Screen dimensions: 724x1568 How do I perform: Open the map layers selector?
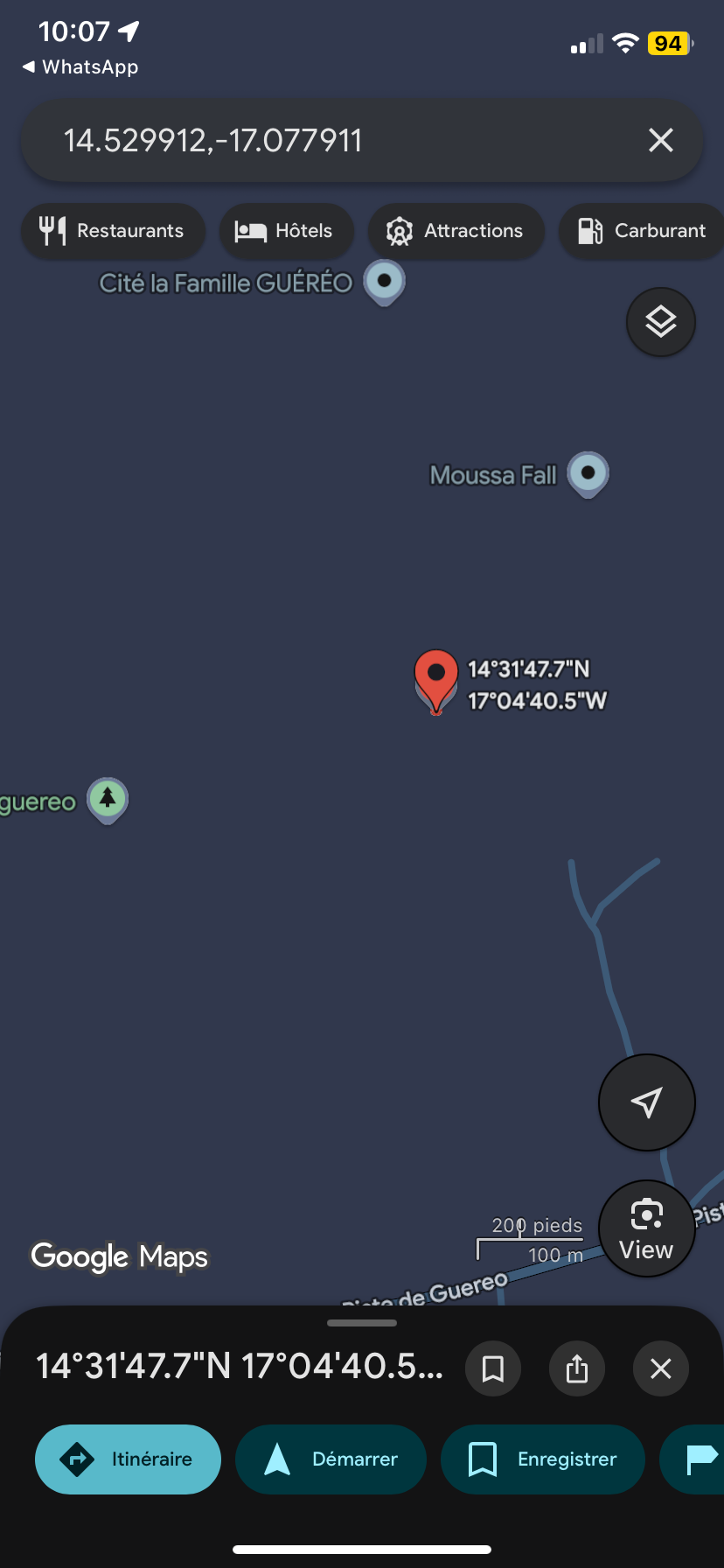(x=661, y=322)
